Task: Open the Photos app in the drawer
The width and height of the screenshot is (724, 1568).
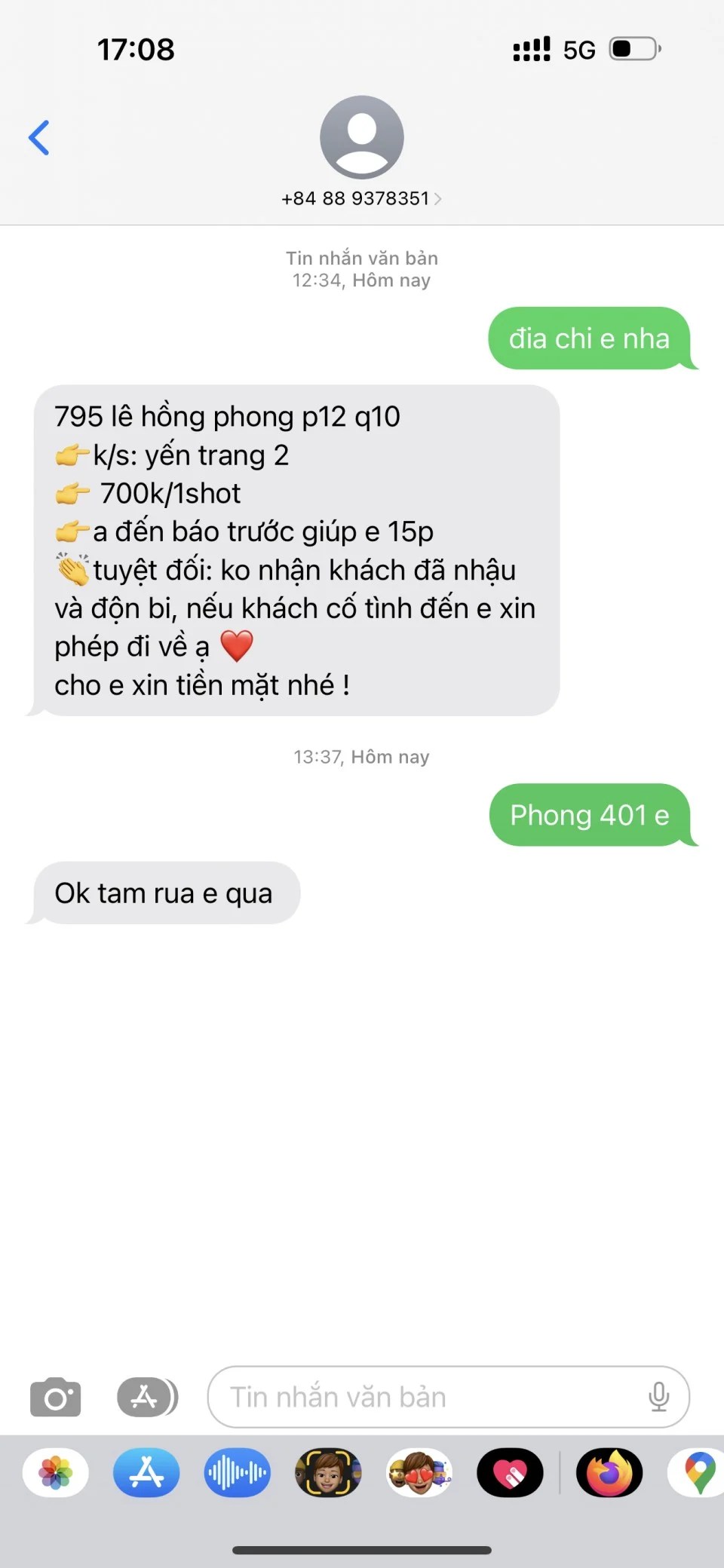Action: click(56, 1472)
